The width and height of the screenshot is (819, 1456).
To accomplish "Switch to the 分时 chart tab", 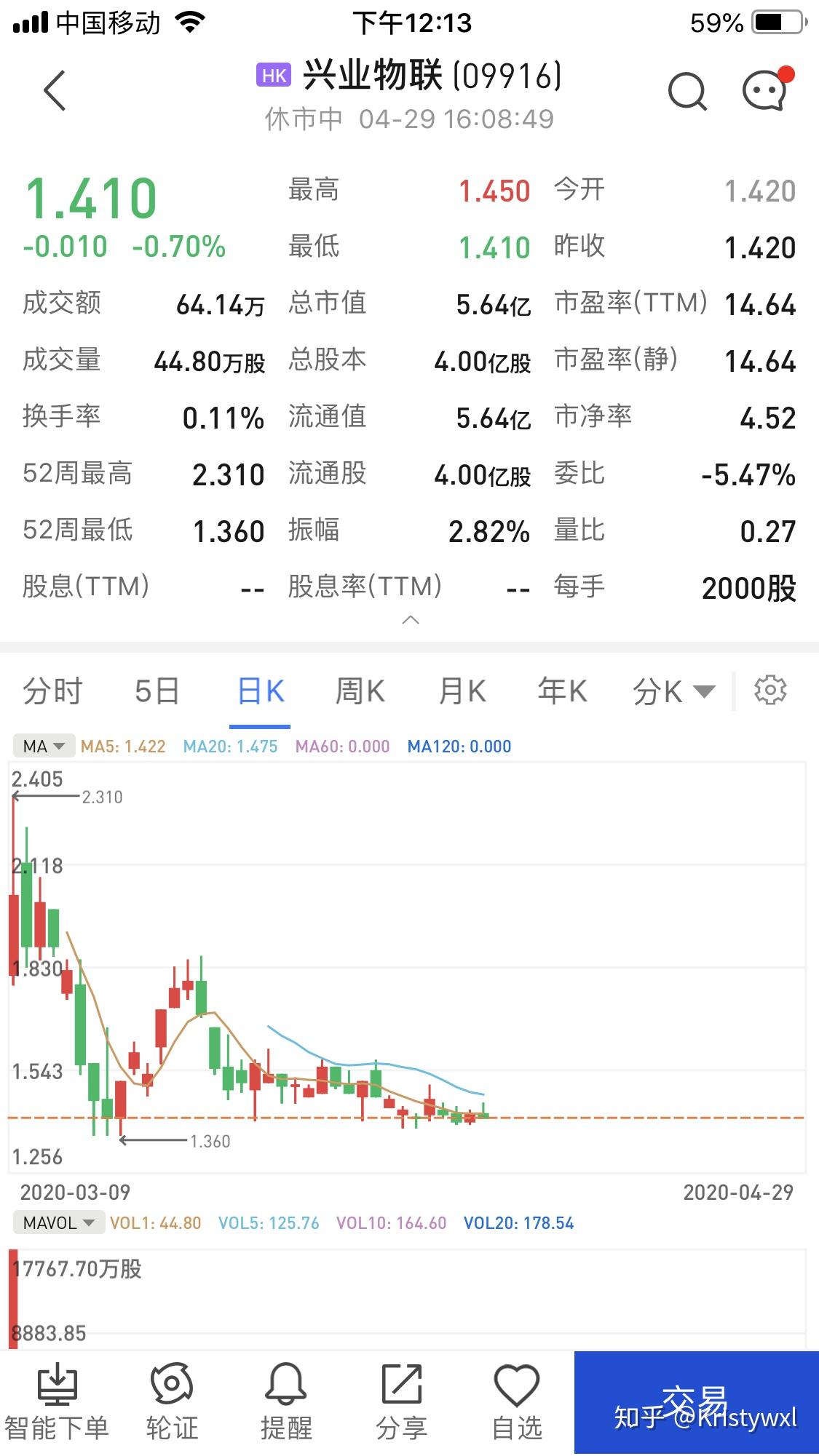I will tap(52, 691).
